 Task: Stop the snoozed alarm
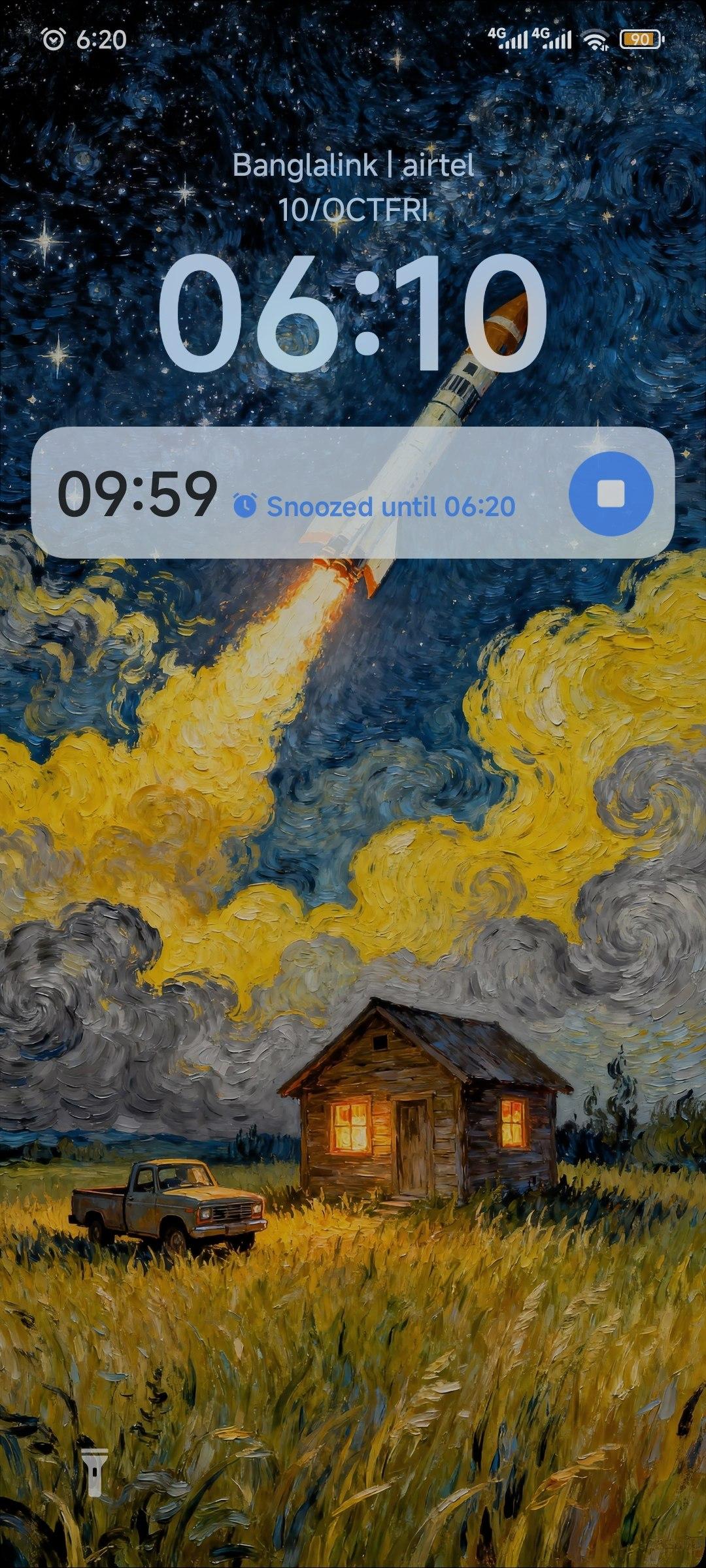pyautogui.click(x=611, y=493)
